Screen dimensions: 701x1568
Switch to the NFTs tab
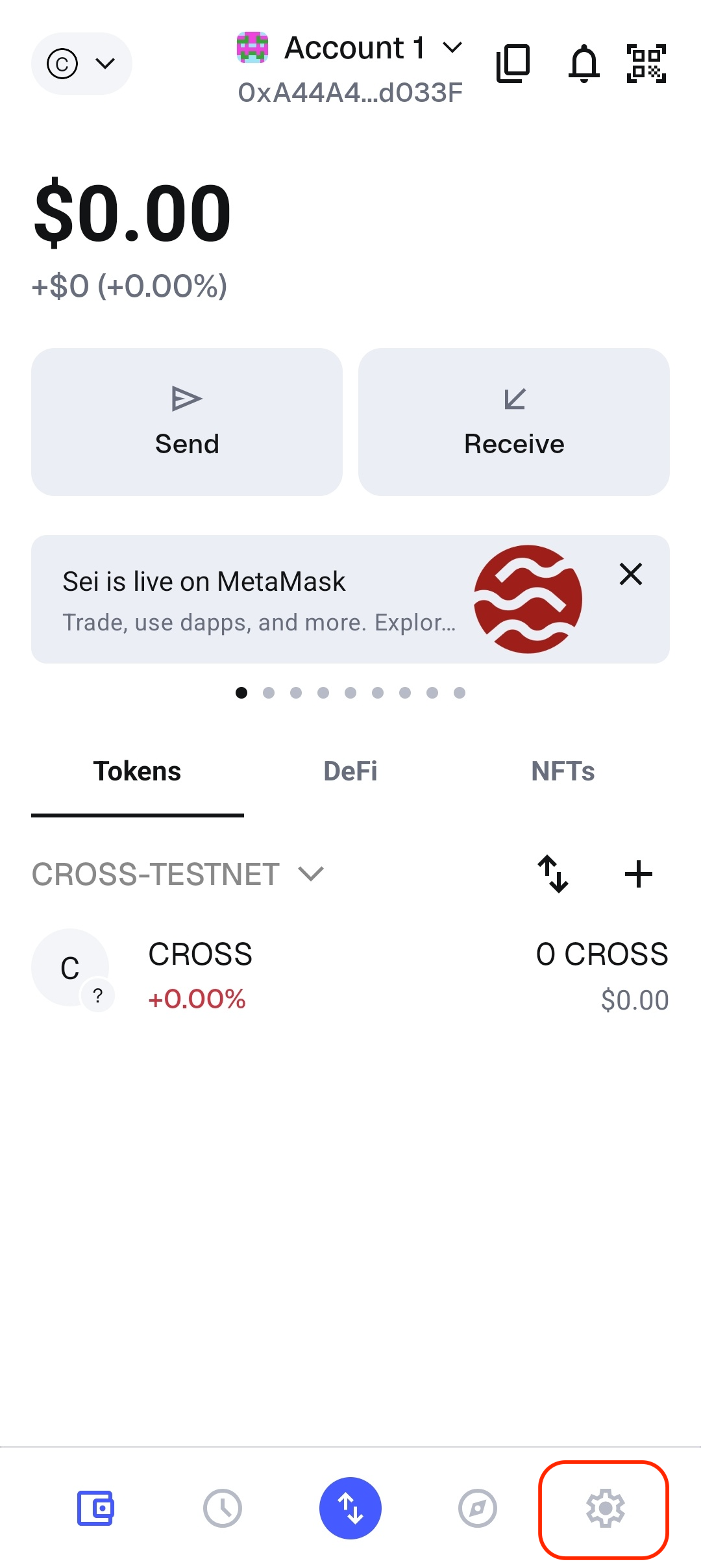563,771
